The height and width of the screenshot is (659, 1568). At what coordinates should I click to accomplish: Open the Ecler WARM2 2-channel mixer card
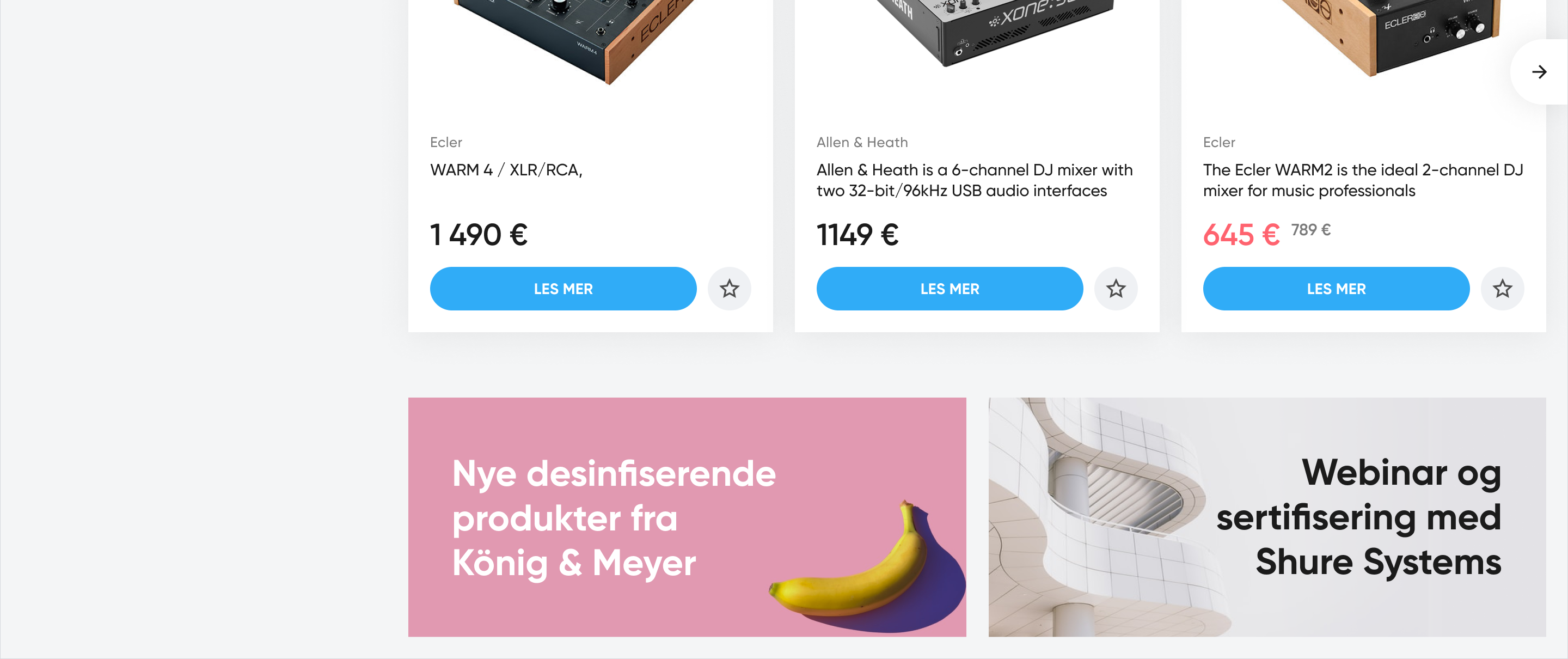[x=1362, y=180]
